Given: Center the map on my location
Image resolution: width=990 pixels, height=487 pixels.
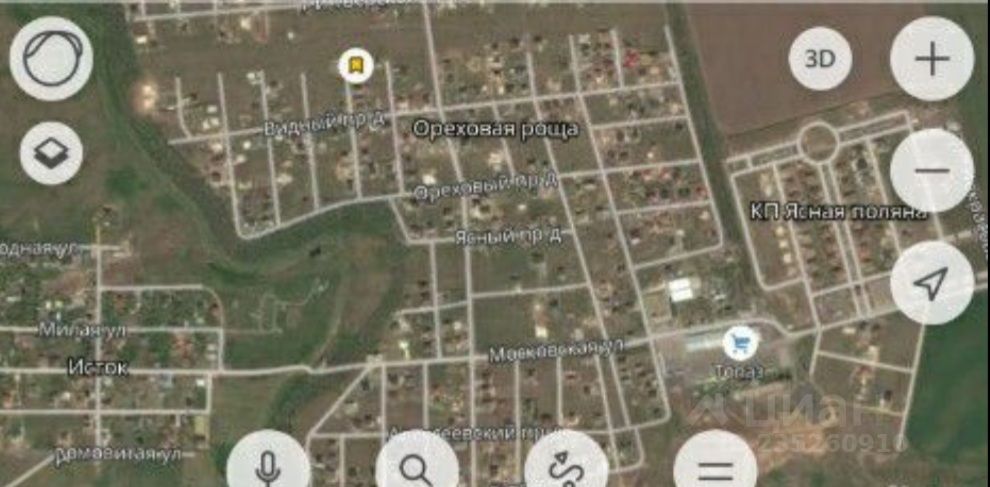Looking at the screenshot, I should [x=932, y=284].
